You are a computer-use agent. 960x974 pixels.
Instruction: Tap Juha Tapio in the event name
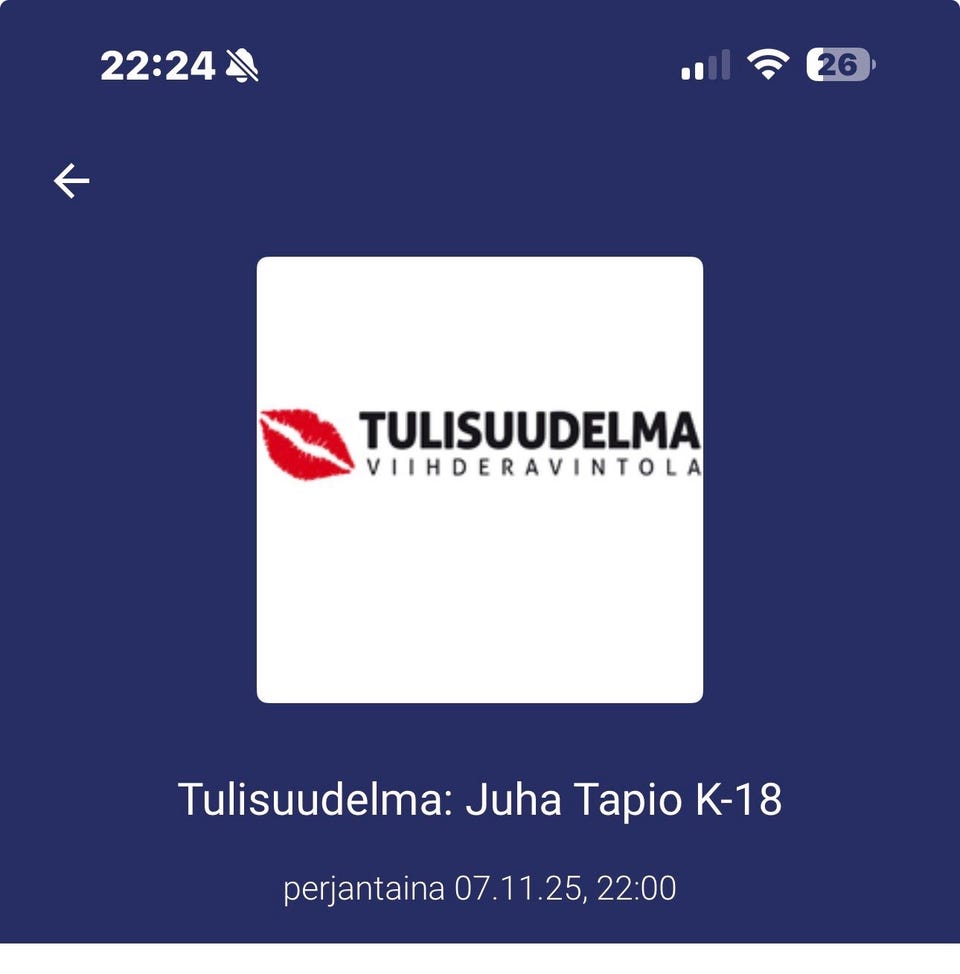click(x=570, y=799)
